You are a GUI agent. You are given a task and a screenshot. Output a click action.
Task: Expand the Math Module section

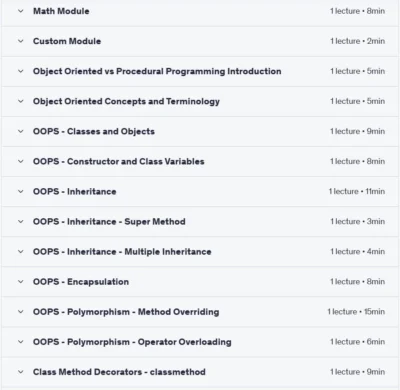(x=201, y=12)
